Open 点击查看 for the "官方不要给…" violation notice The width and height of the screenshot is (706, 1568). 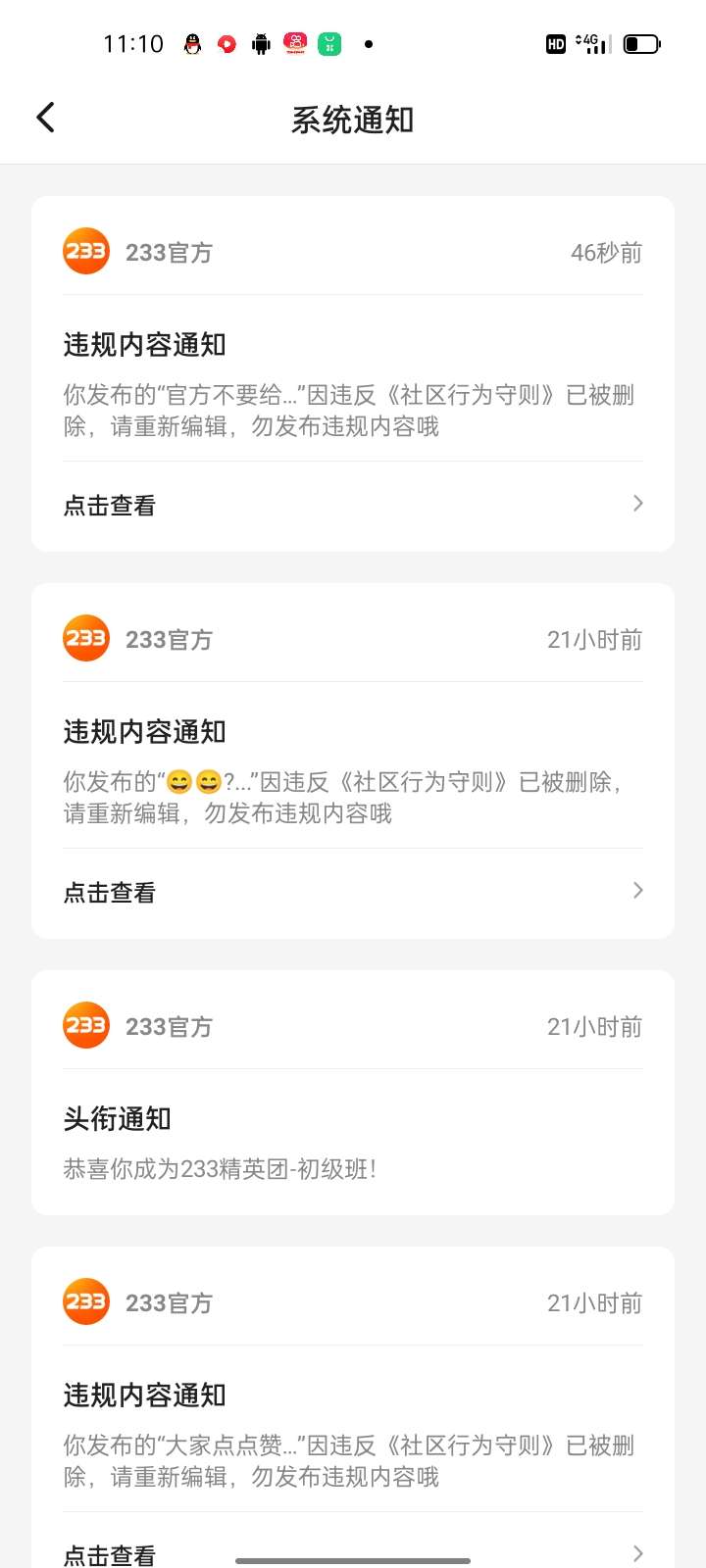coord(353,506)
